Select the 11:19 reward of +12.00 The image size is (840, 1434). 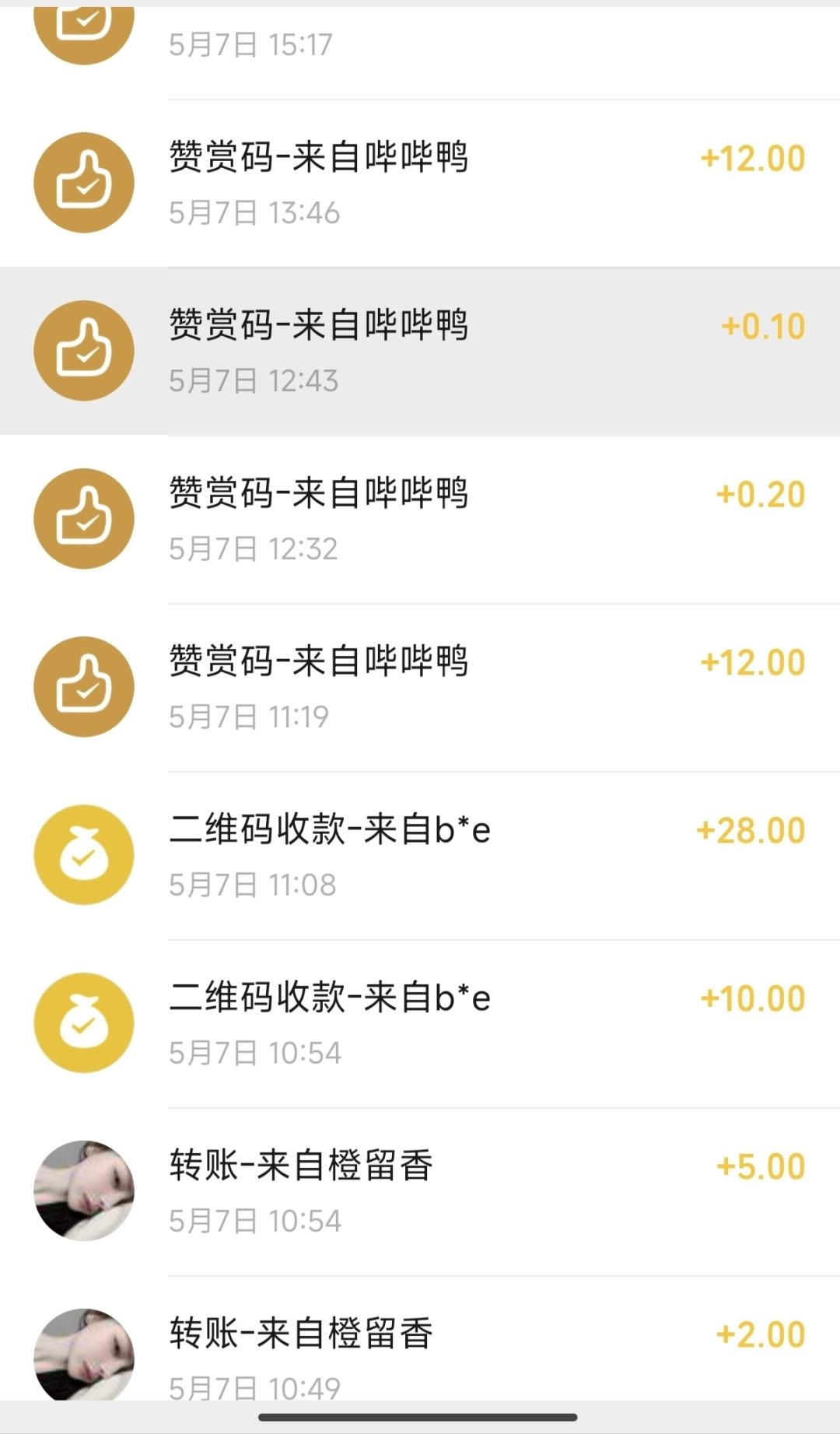point(420,688)
